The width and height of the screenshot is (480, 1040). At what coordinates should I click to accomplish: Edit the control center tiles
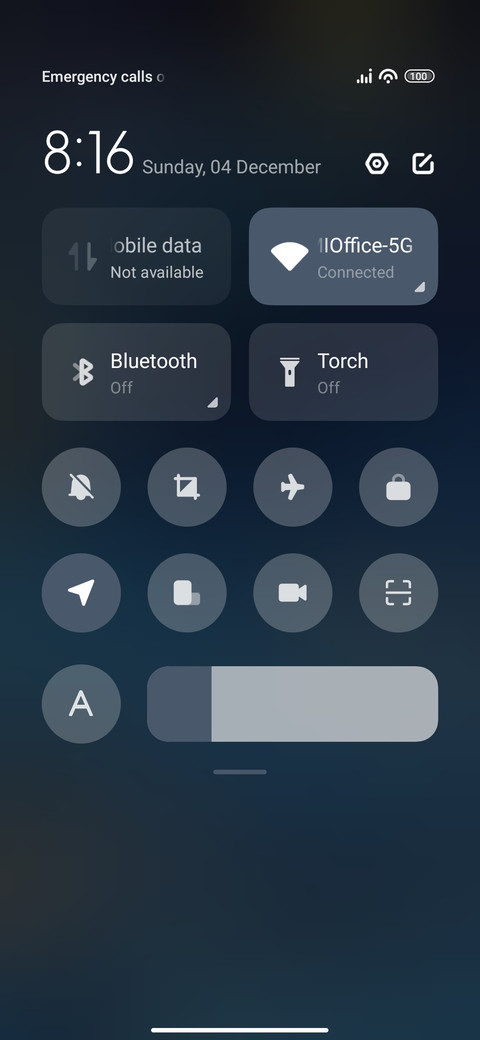click(x=423, y=163)
